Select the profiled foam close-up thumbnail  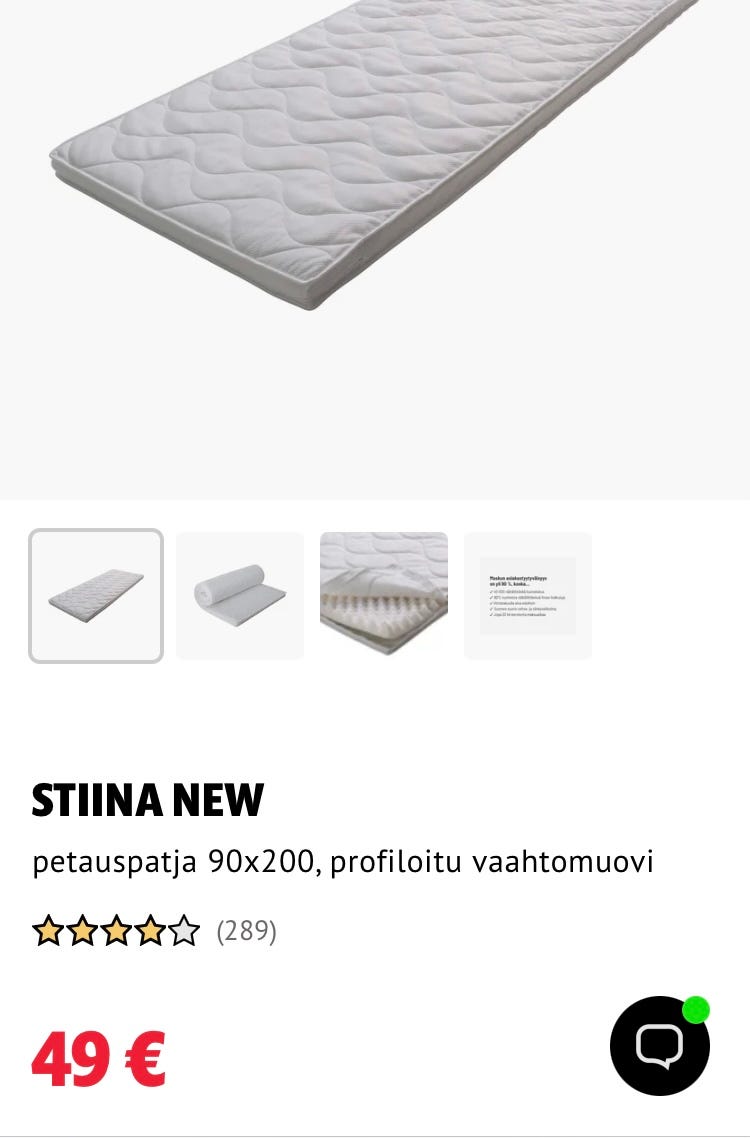(x=384, y=596)
